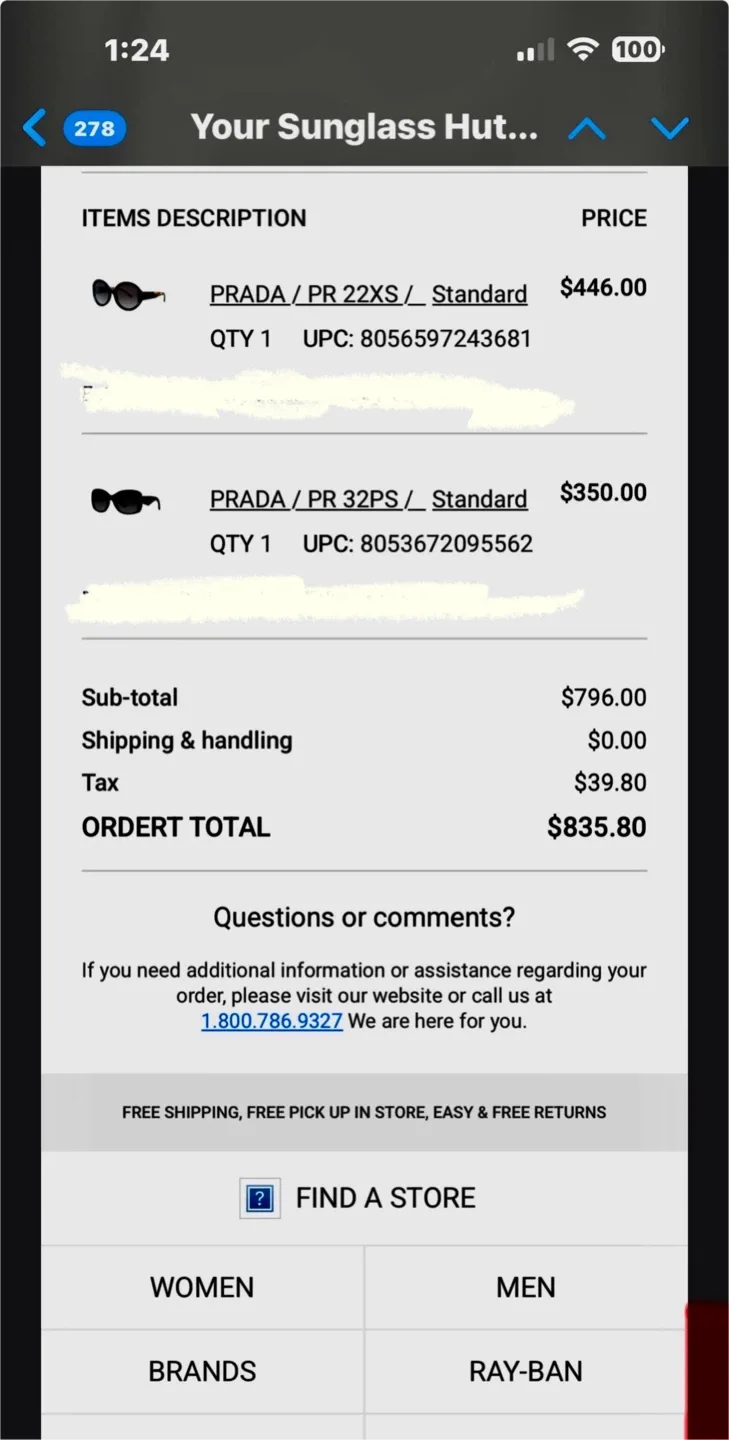
Task: Open the MEN category section
Action: (525, 1287)
